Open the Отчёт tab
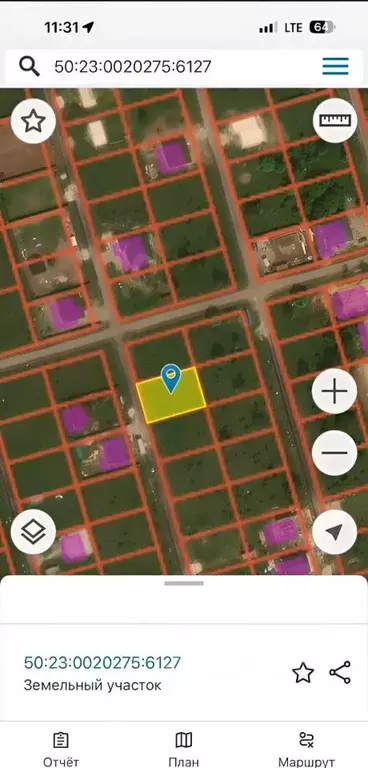 coord(61,748)
